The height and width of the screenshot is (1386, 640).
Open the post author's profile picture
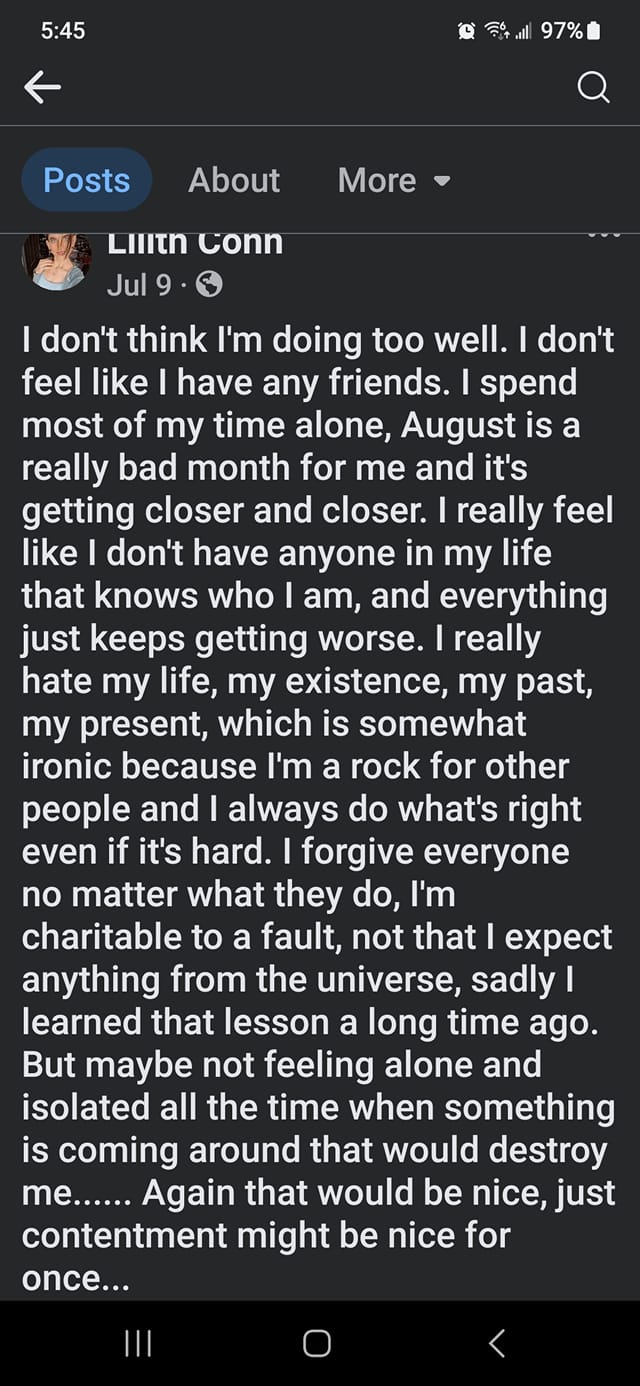pyautogui.click(x=57, y=262)
